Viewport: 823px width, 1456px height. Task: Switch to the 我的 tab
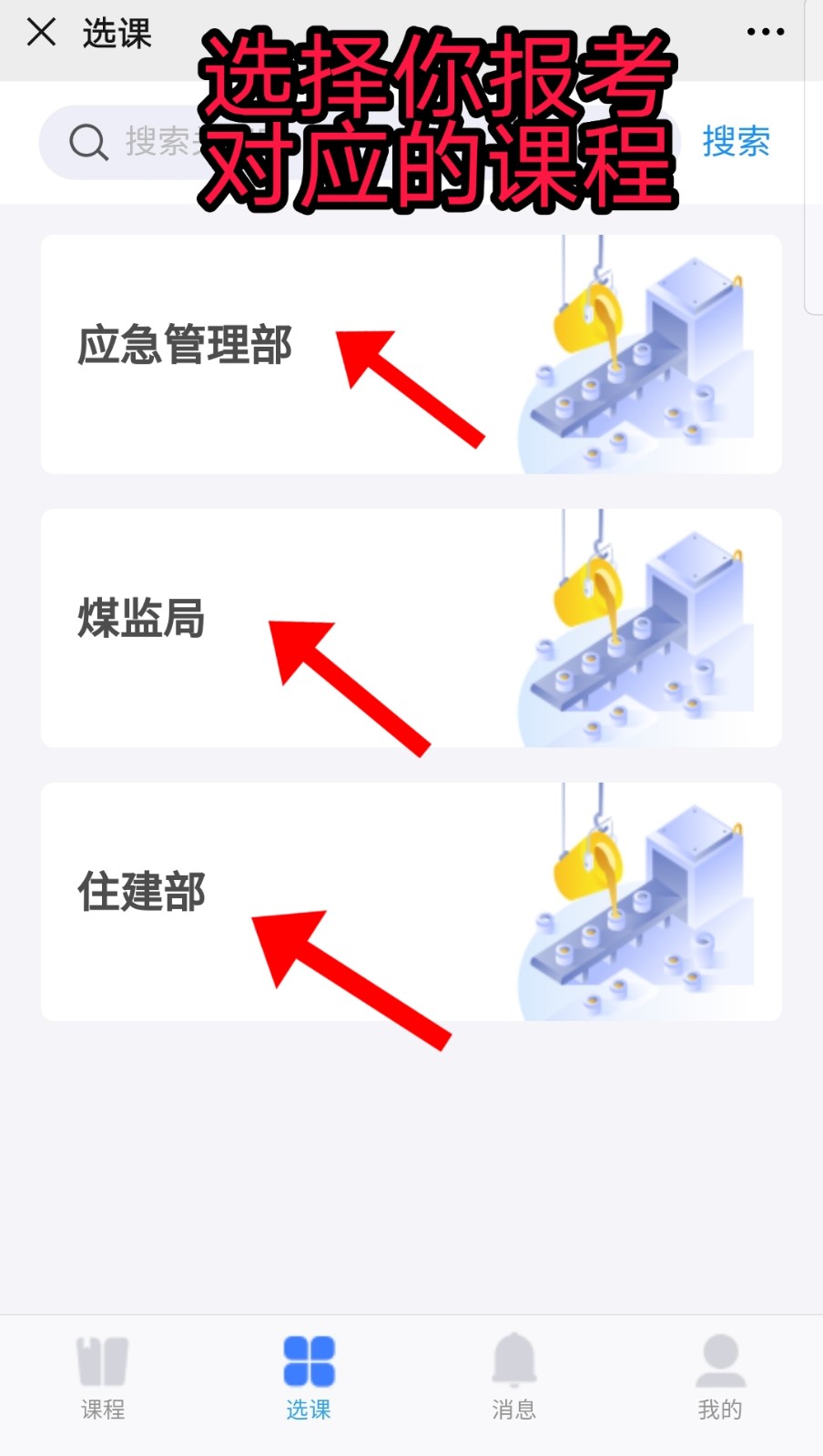[720, 1378]
